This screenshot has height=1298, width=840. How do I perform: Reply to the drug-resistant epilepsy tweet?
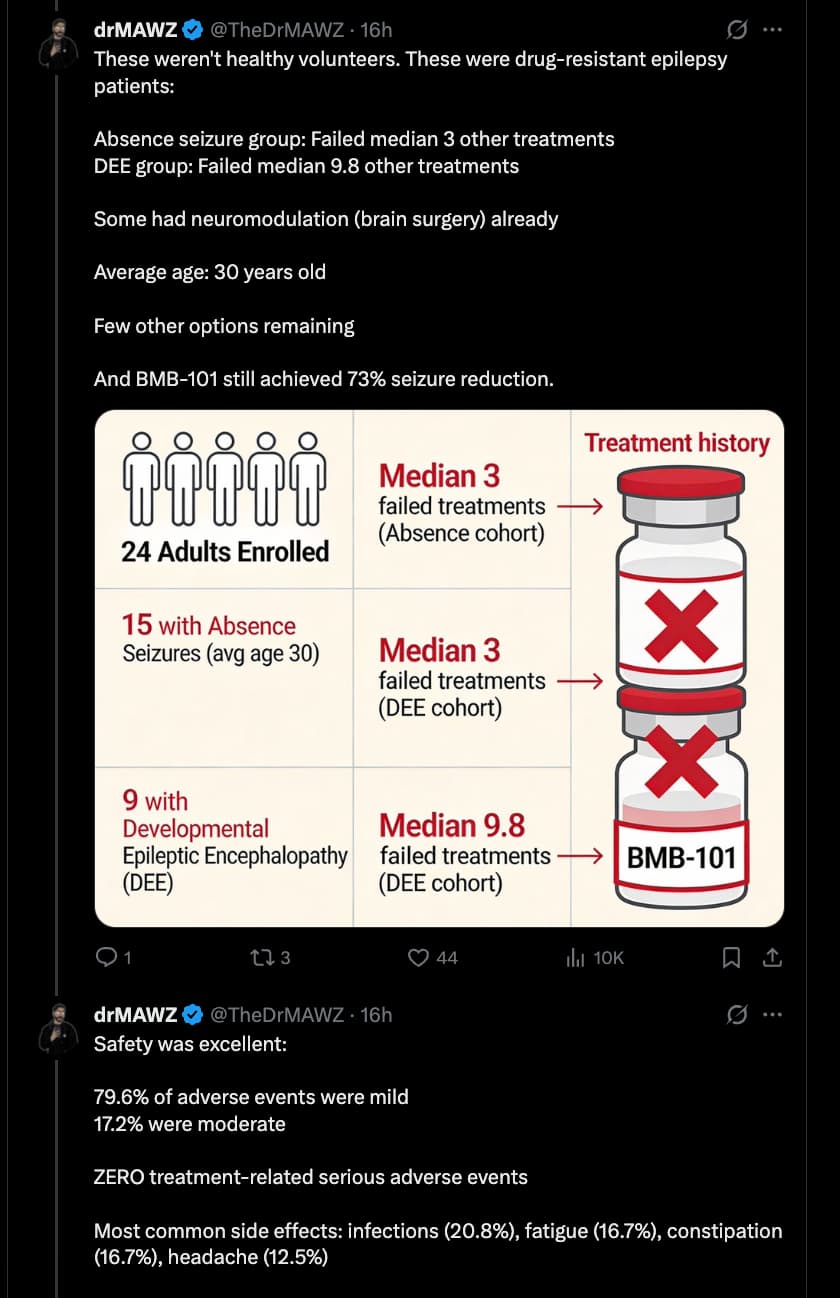tap(106, 957)
